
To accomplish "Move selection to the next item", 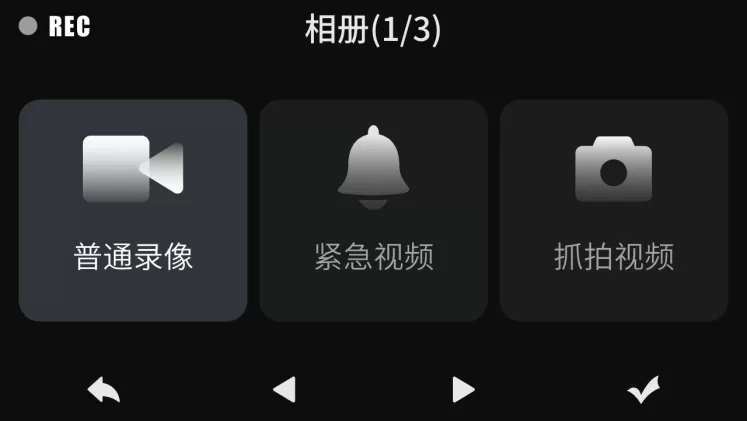I will tap(462, 389).
